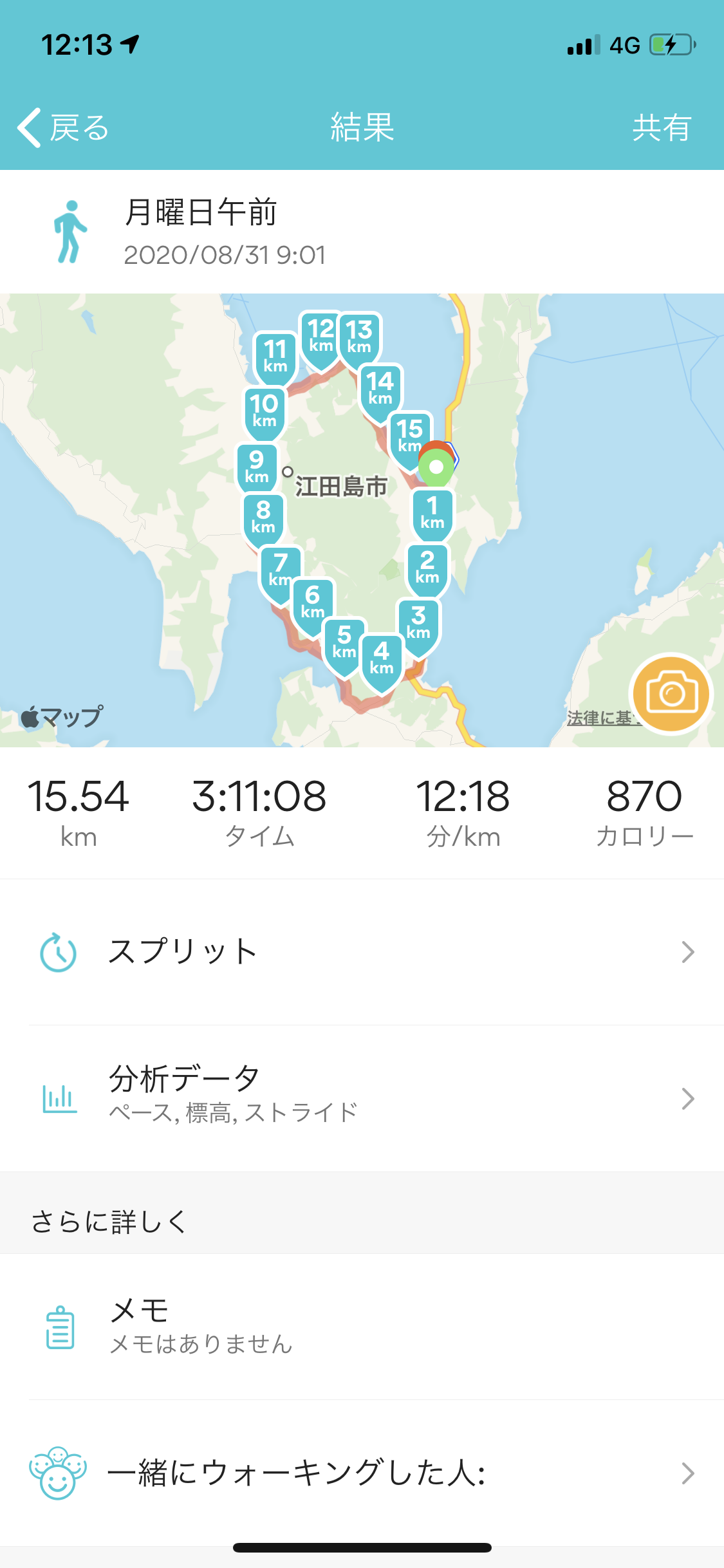The height and width of the screenshot is (1568, 724).
Task: Share the result via 共有
Action: (x=661, y=127)
